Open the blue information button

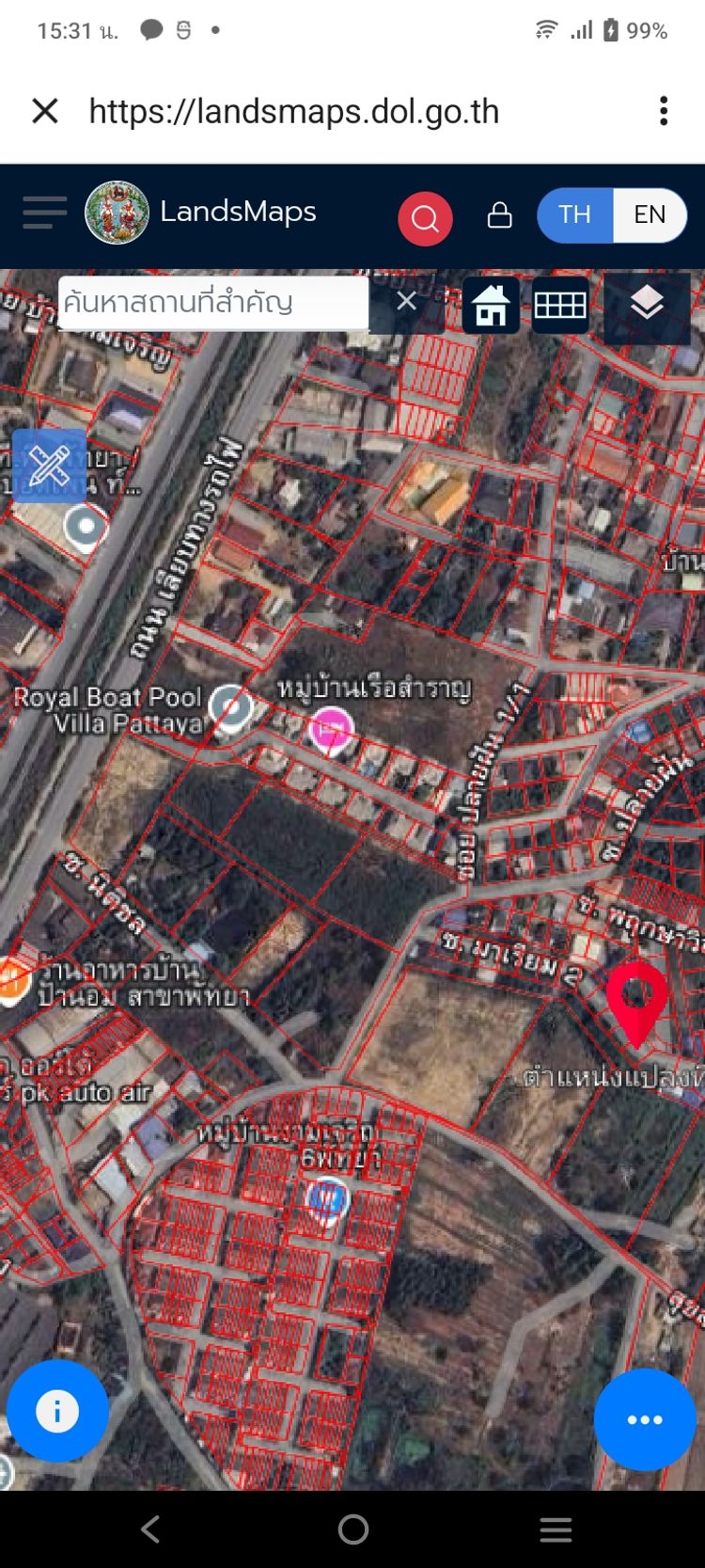[57, 1411]
